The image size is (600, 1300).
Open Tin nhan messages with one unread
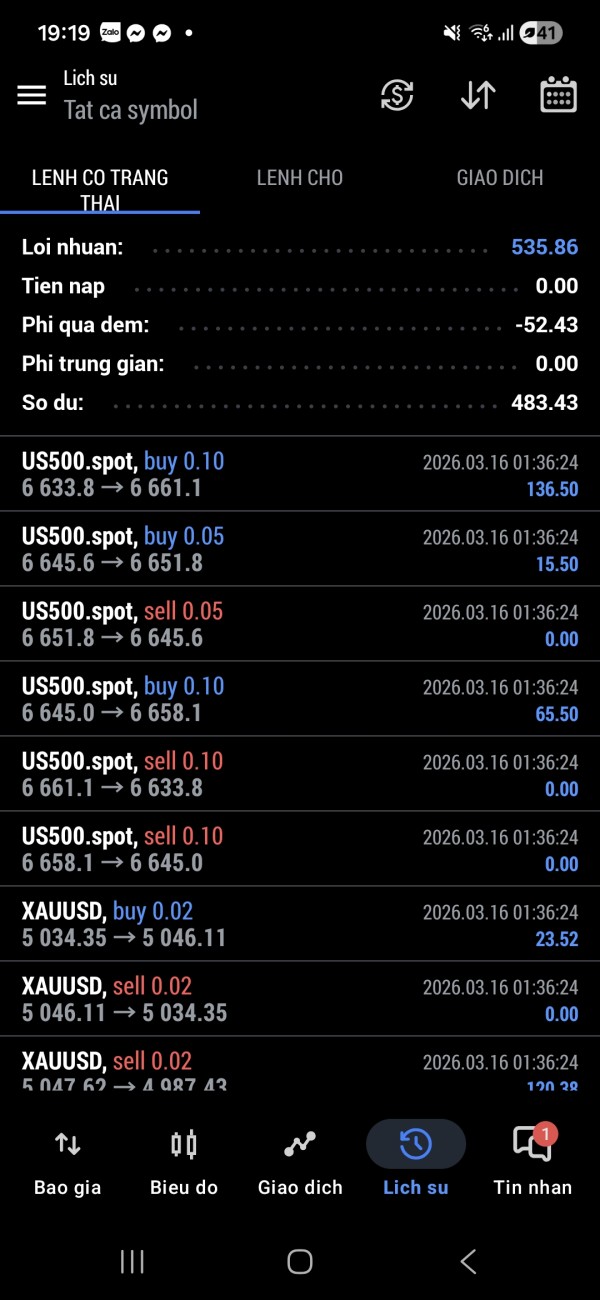point(532,1160)
